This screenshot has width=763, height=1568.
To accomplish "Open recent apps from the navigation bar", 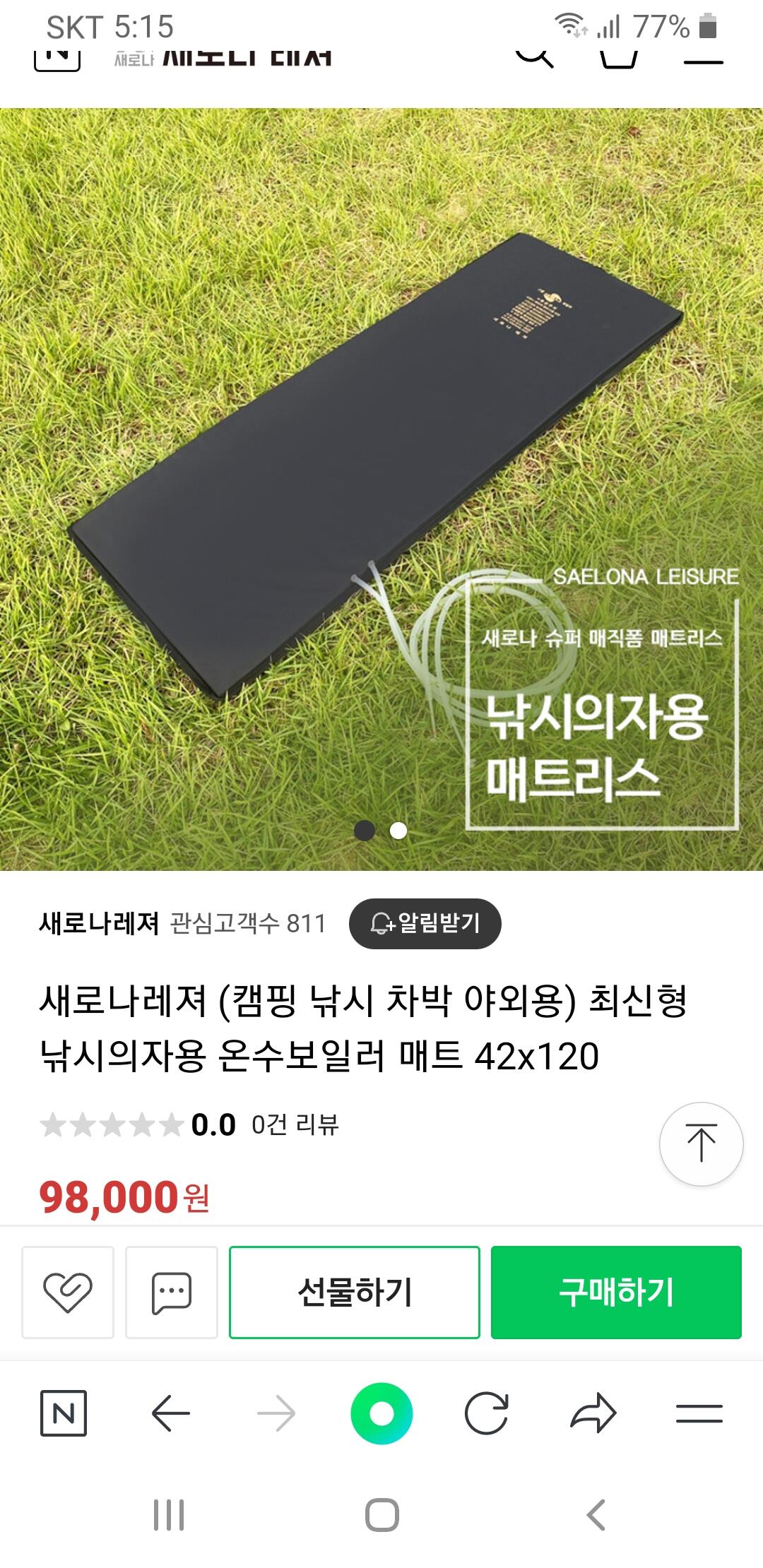I will 169,1515.
